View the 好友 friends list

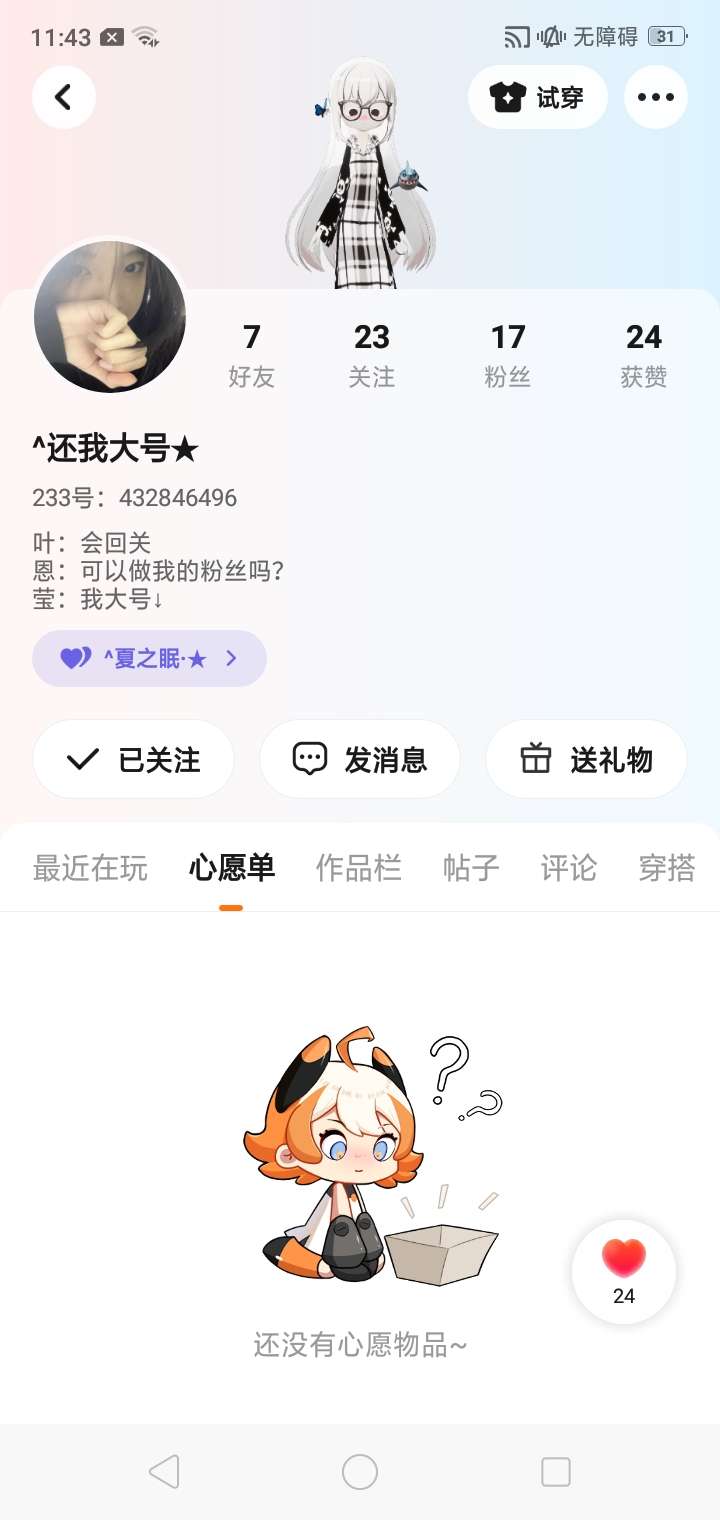pos(251,355)
